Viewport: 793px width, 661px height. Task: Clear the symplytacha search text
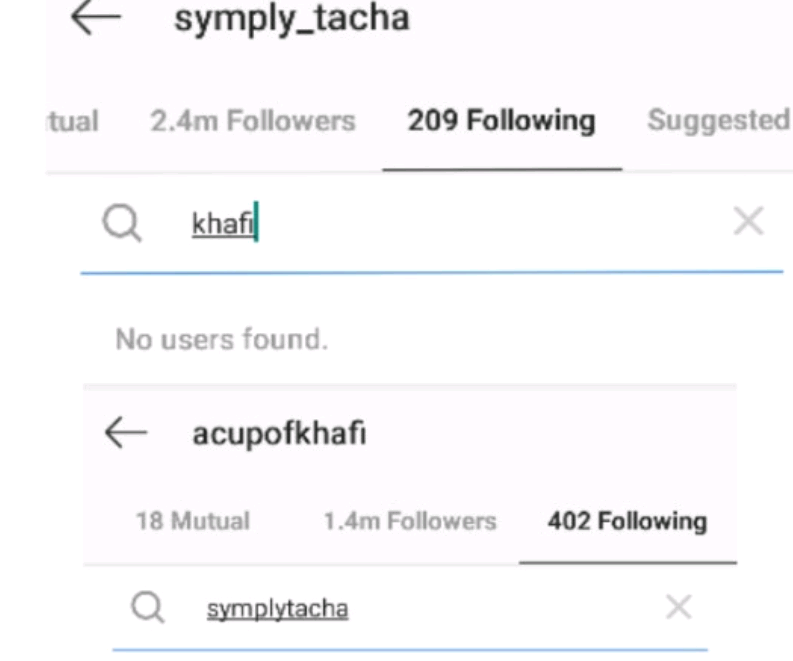[678, 607]
